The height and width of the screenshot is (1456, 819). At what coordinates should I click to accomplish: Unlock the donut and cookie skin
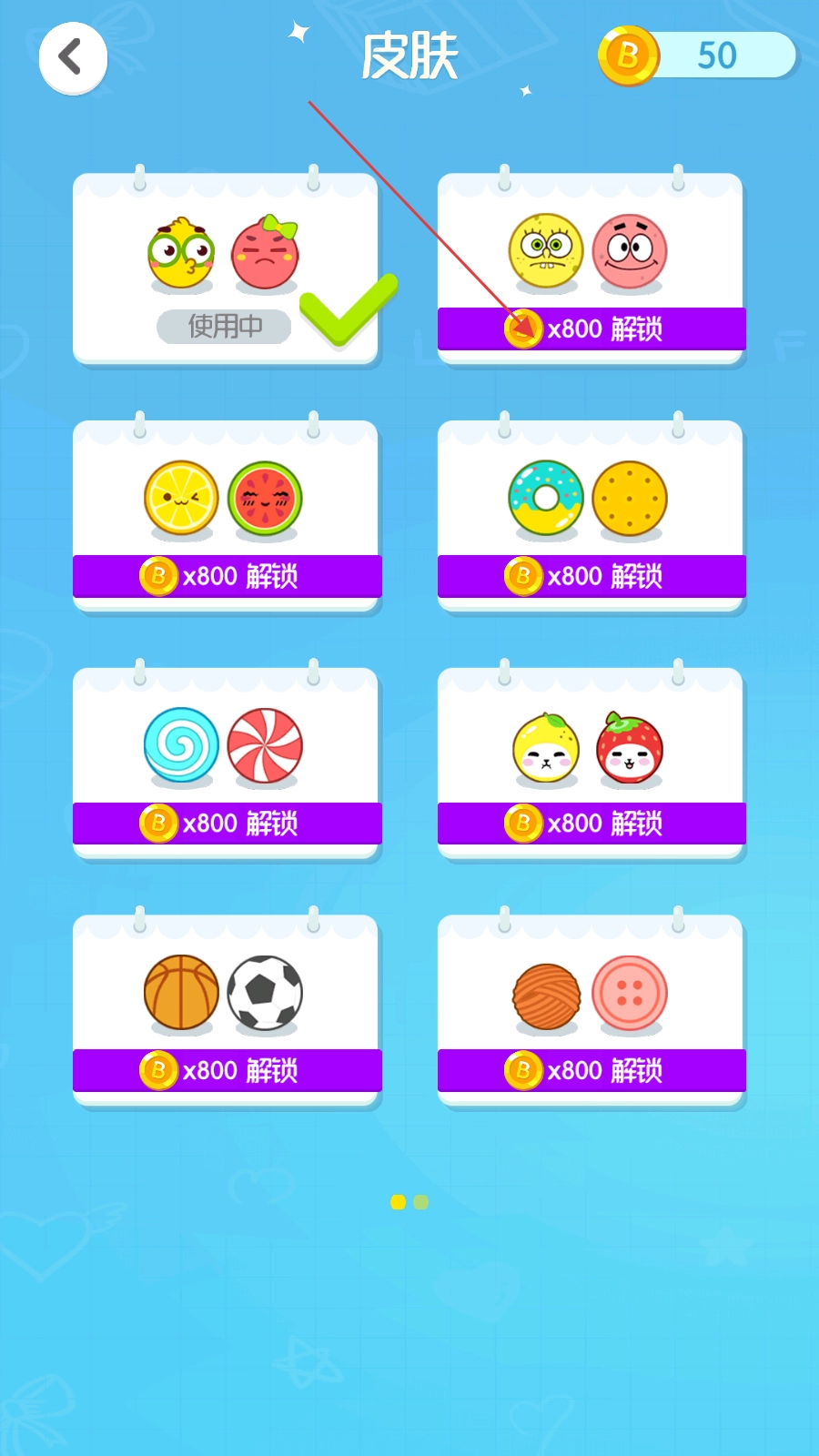pyautogui.click(x=591, y=576)
